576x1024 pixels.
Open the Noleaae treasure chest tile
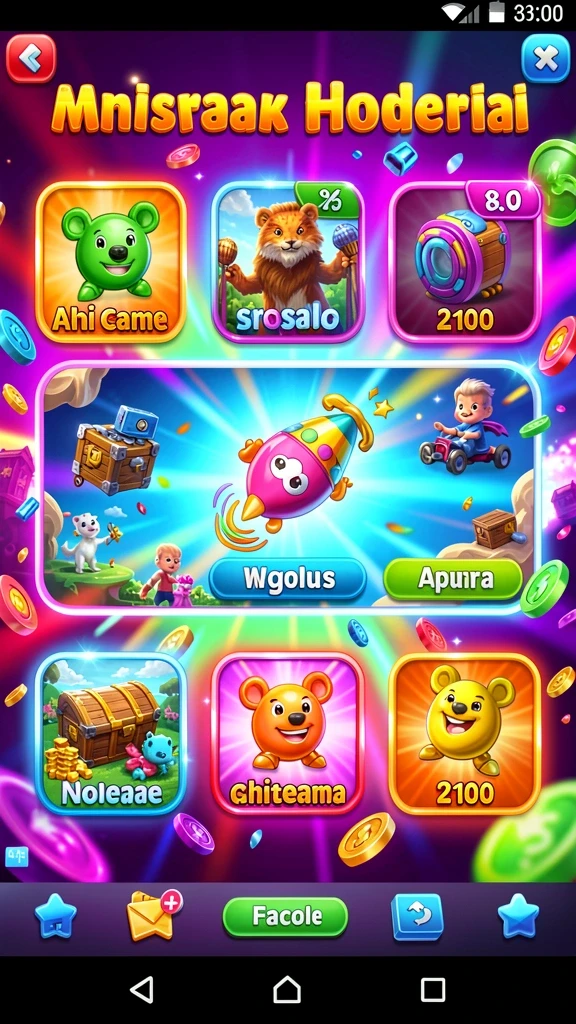(111, 733)
